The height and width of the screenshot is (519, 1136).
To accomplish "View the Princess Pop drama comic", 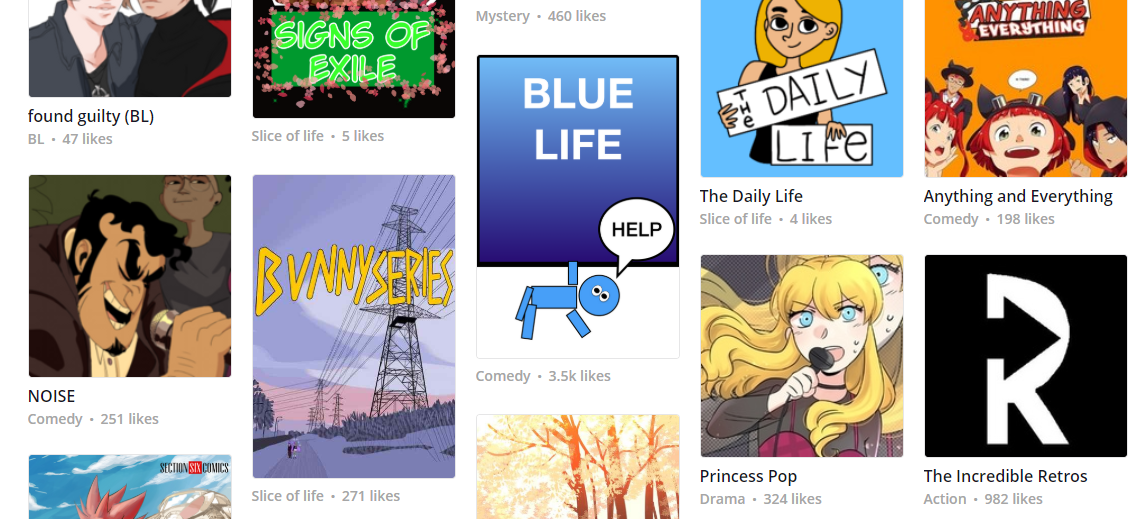I will pos(801,355).
